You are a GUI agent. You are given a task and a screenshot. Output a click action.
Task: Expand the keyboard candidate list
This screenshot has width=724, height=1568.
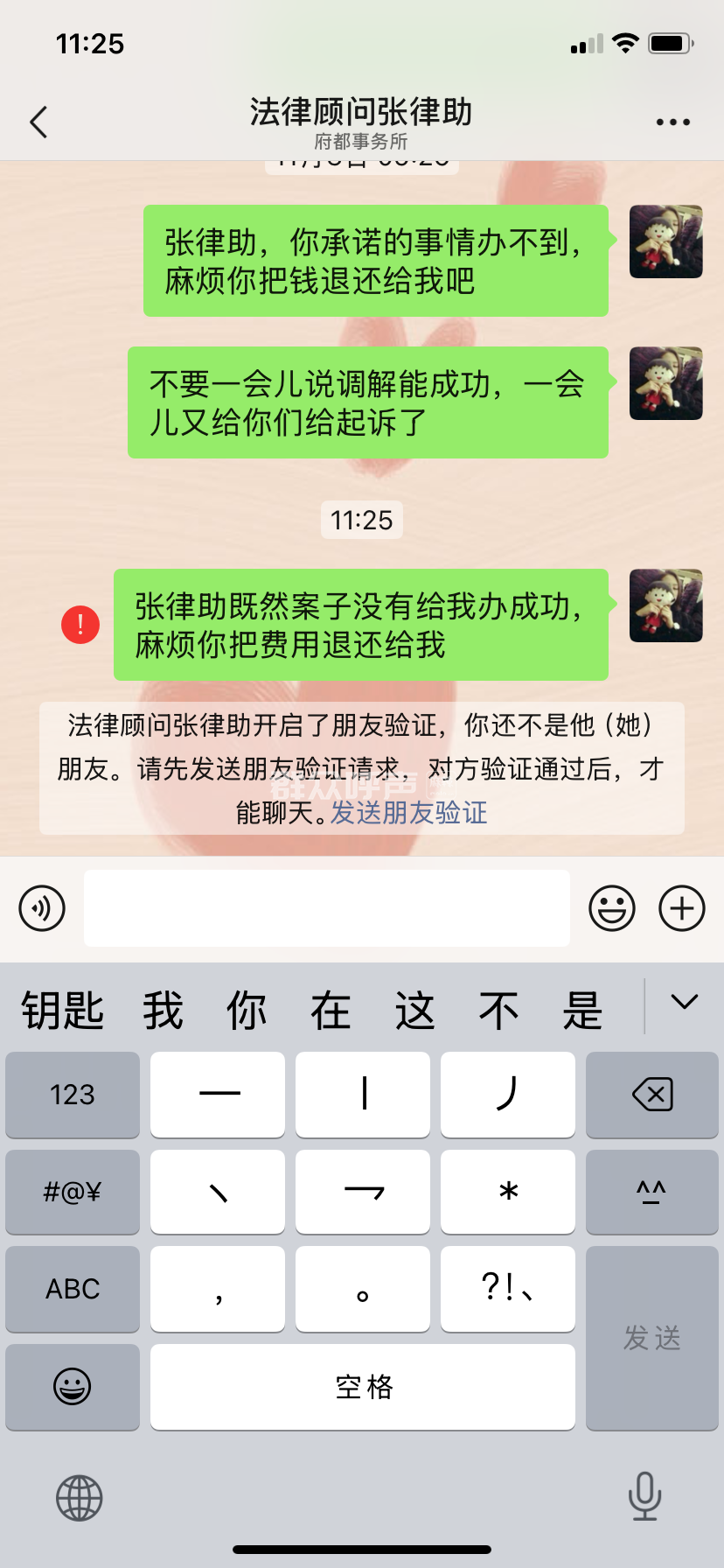pyautogui.click(x=684, y=1003)
